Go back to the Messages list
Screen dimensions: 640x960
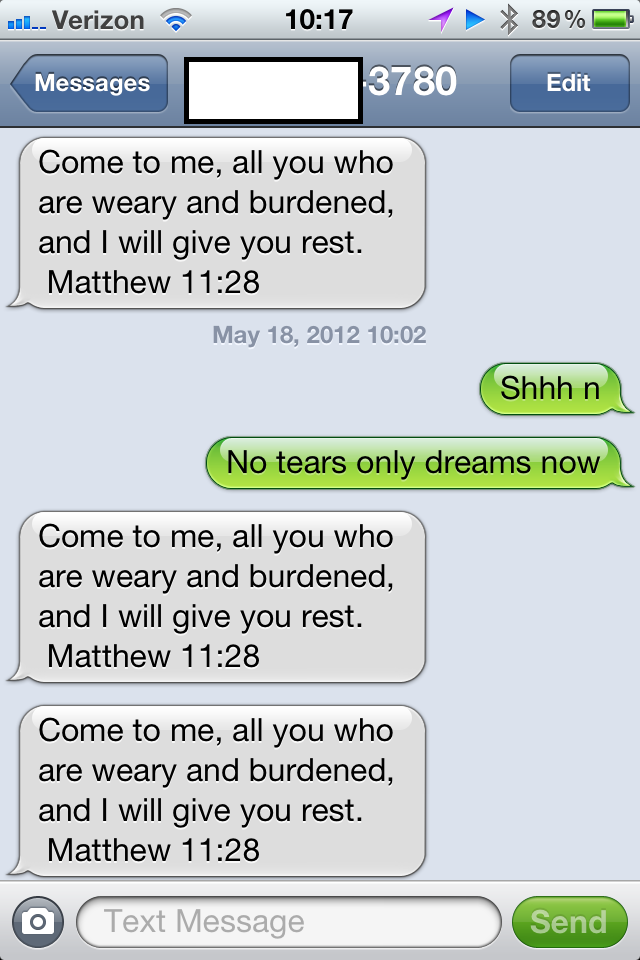[90, 84]
